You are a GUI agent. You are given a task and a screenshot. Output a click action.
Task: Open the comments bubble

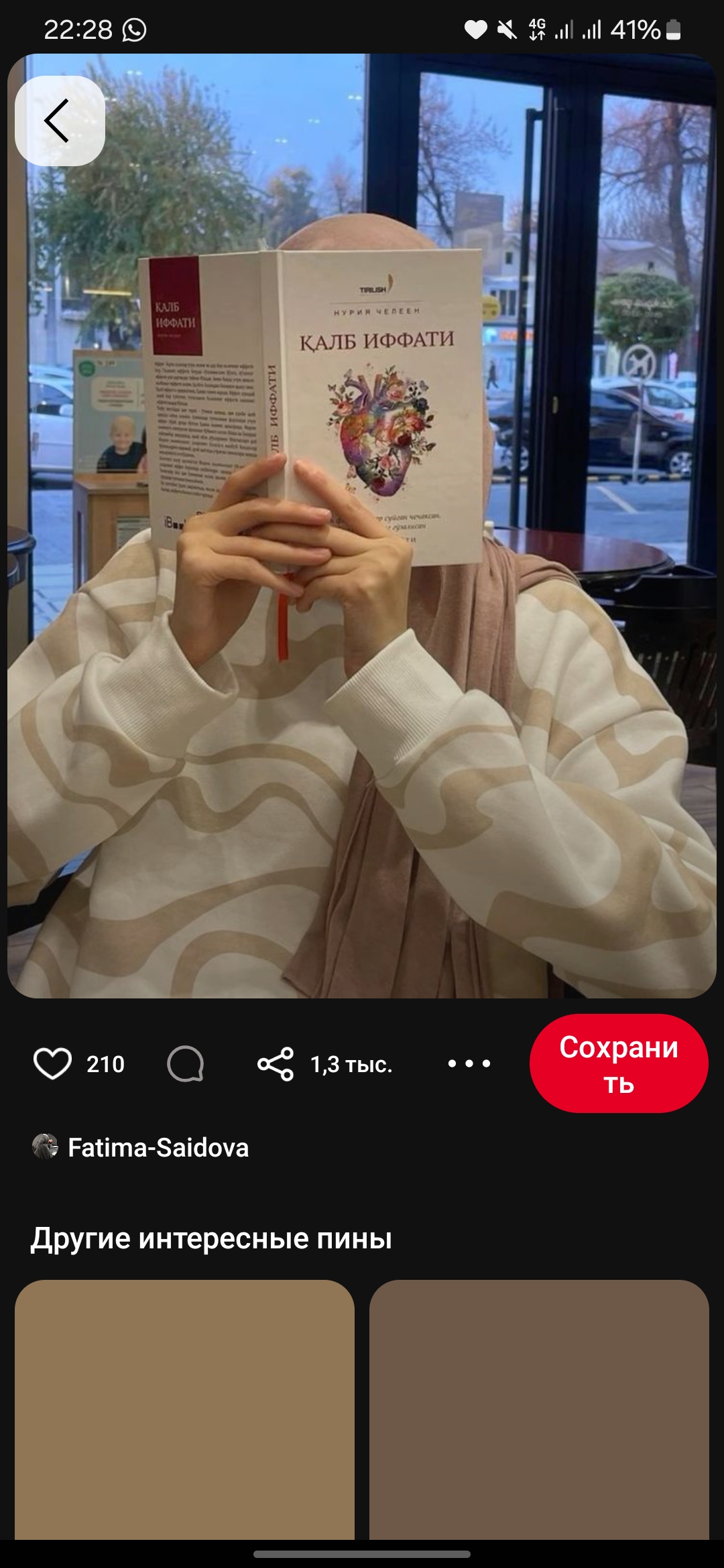click(185, 1063)
